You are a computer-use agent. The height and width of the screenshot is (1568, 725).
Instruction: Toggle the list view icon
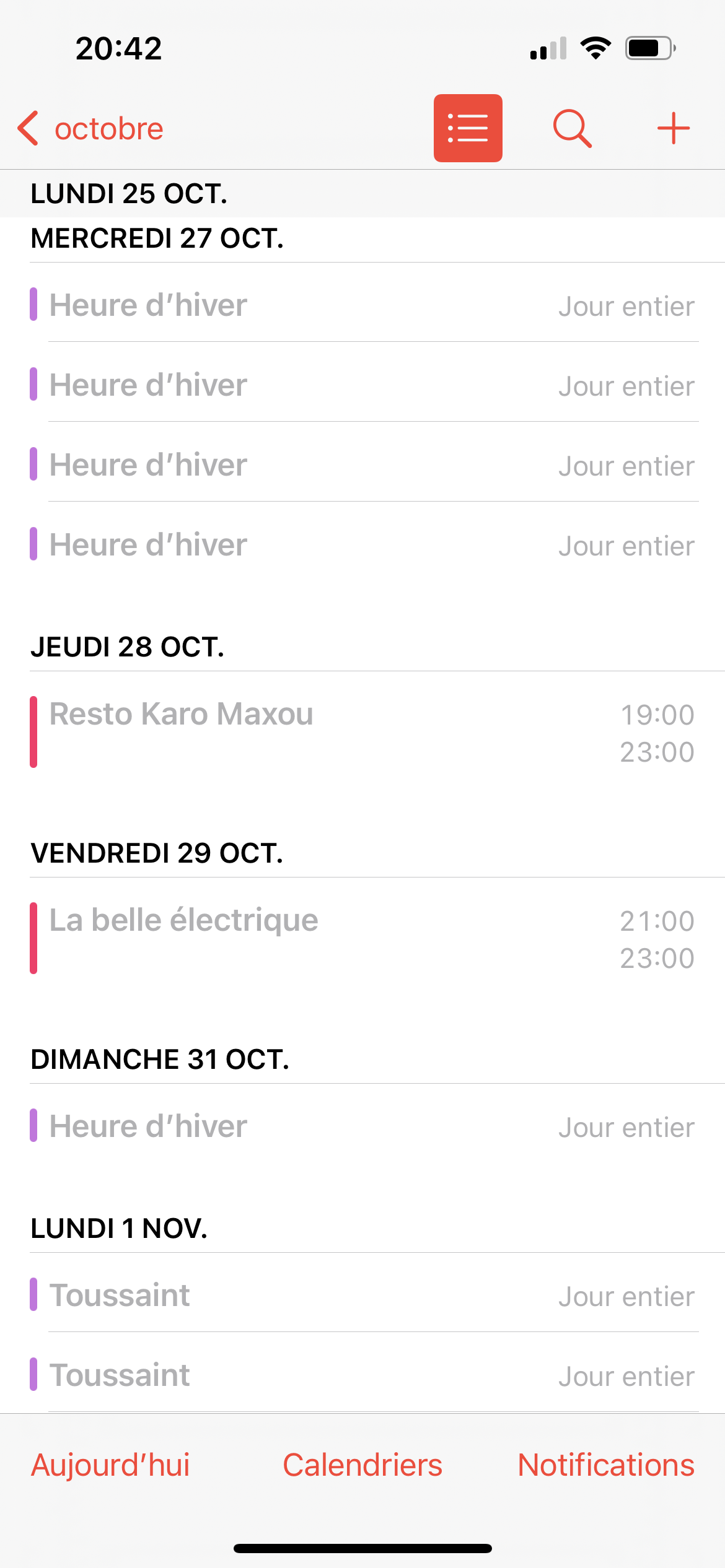tap(468, 128)
